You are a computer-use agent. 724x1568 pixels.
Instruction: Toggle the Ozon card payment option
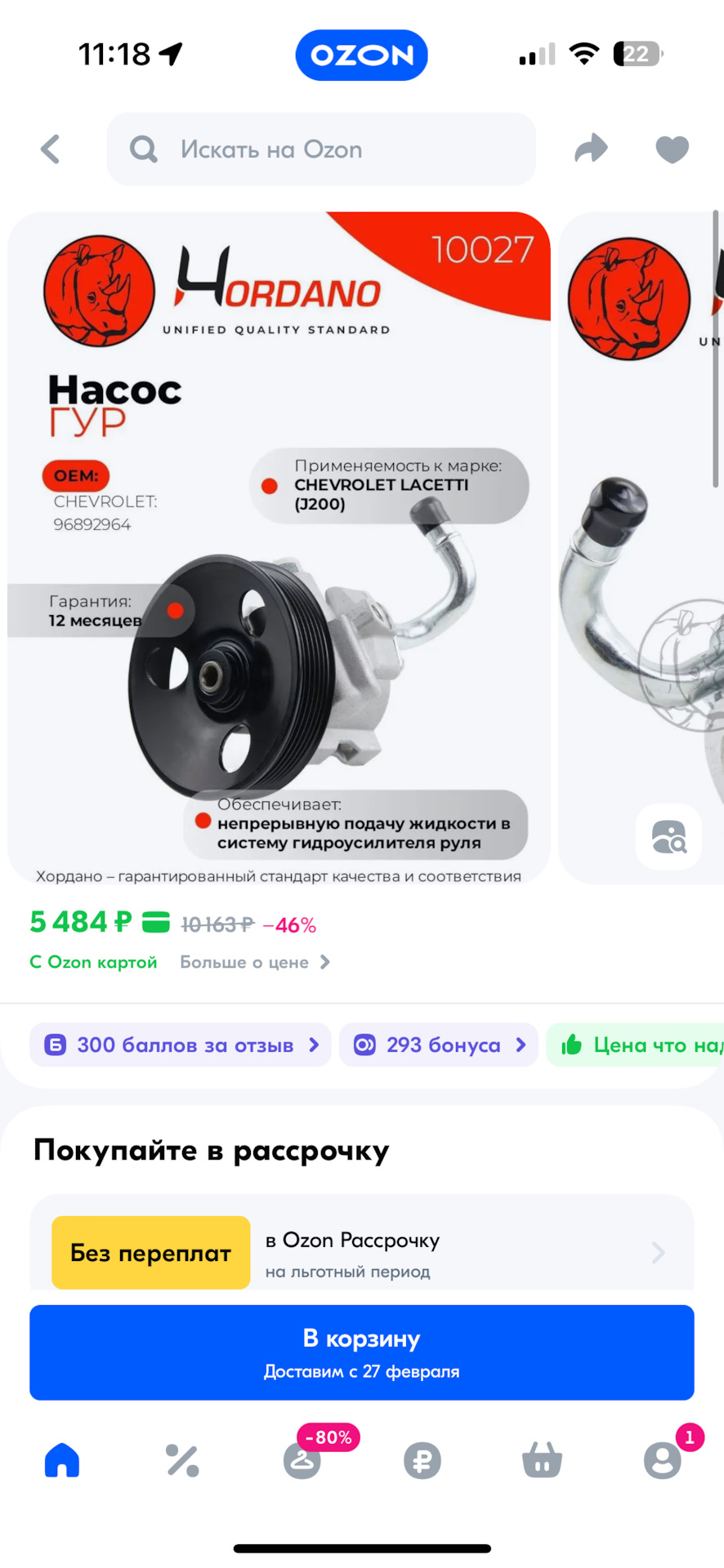(x=93, y=962)
